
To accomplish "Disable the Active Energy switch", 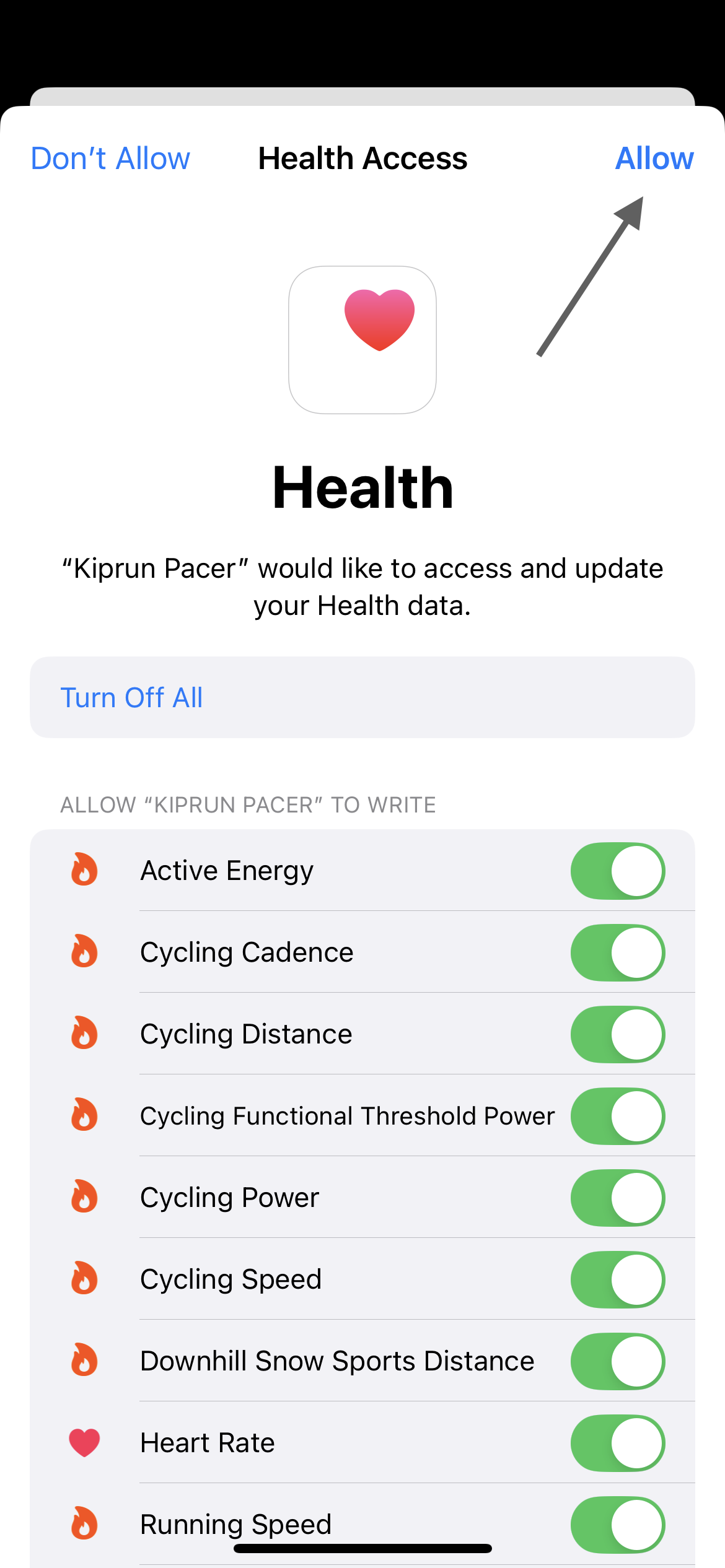I will (617, 871).
